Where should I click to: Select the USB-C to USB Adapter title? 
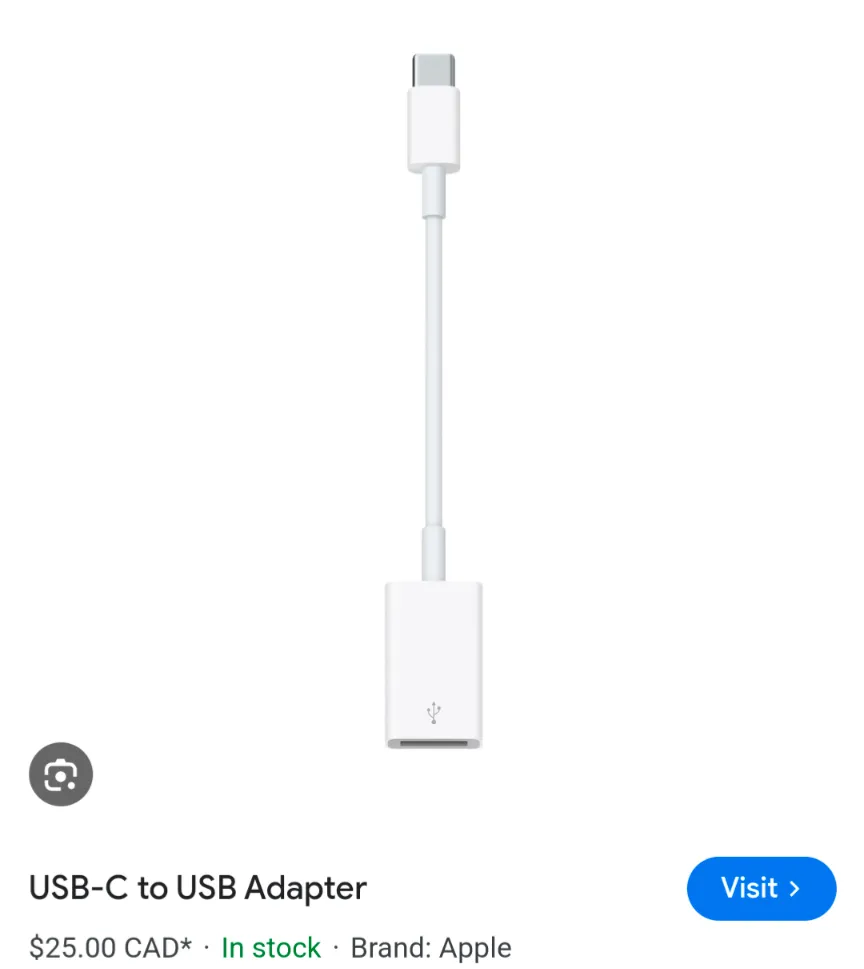(199, 888)
